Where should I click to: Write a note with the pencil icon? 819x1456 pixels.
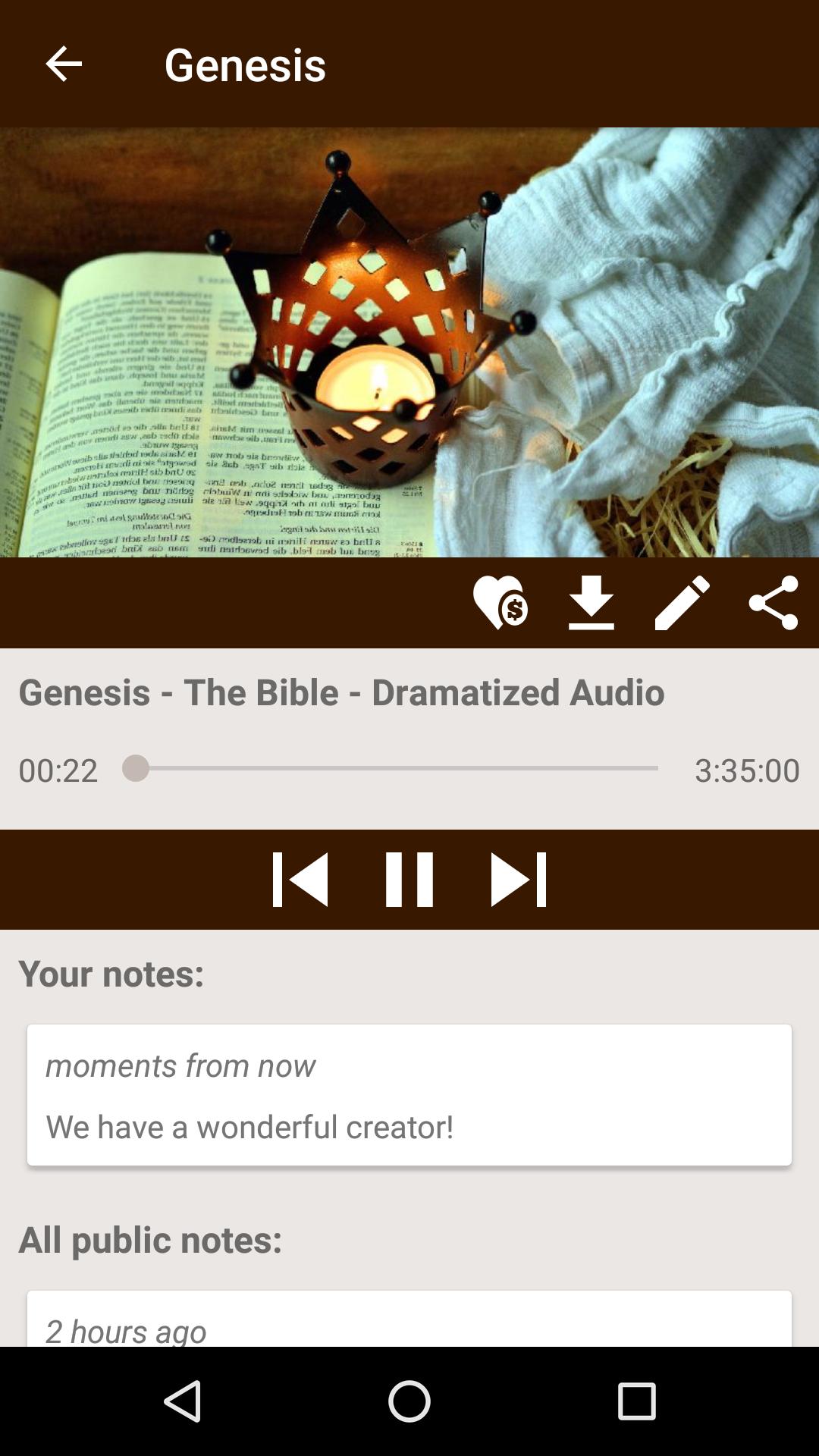click(682, 603)
